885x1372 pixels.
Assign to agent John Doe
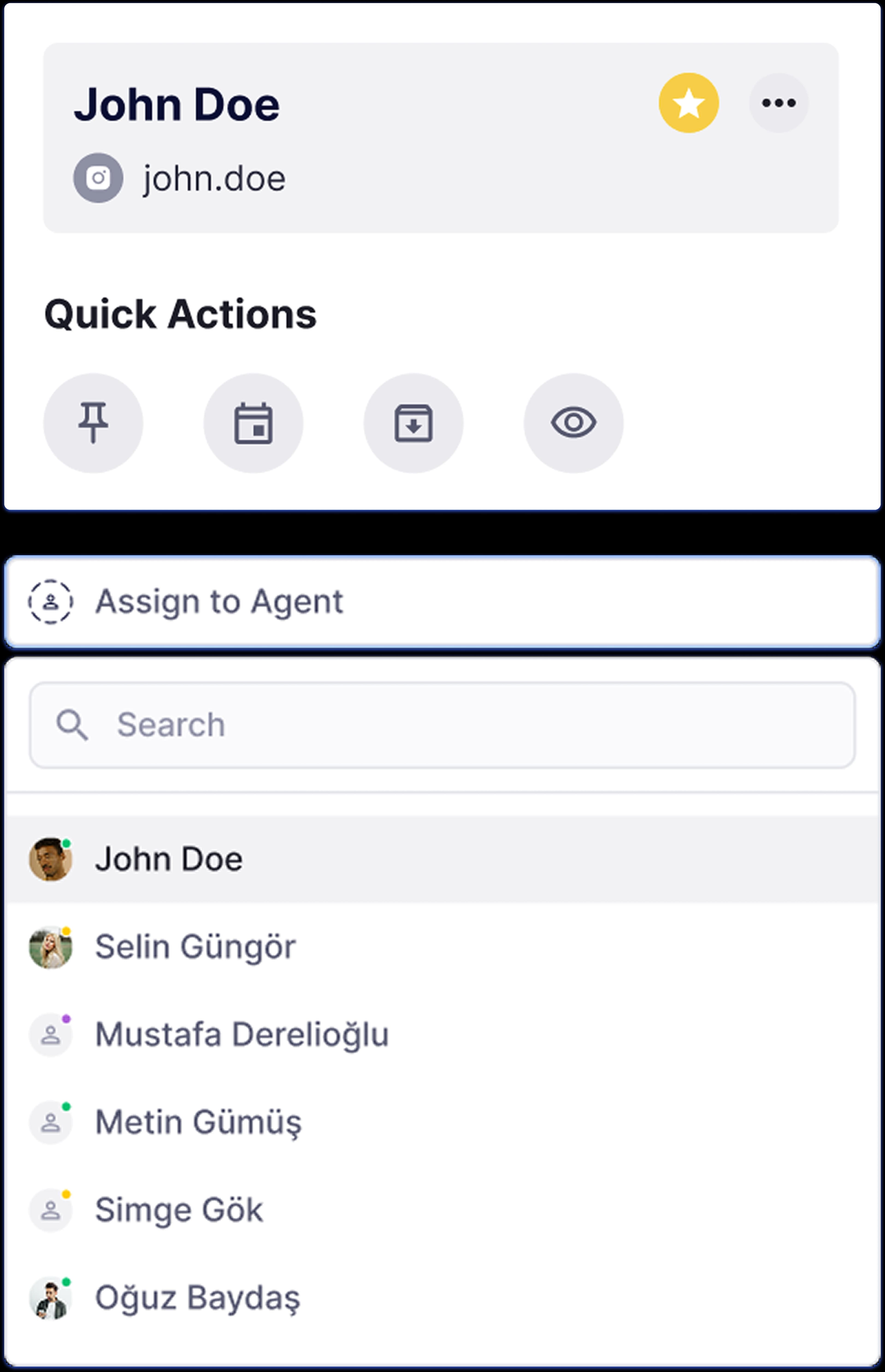169,859
